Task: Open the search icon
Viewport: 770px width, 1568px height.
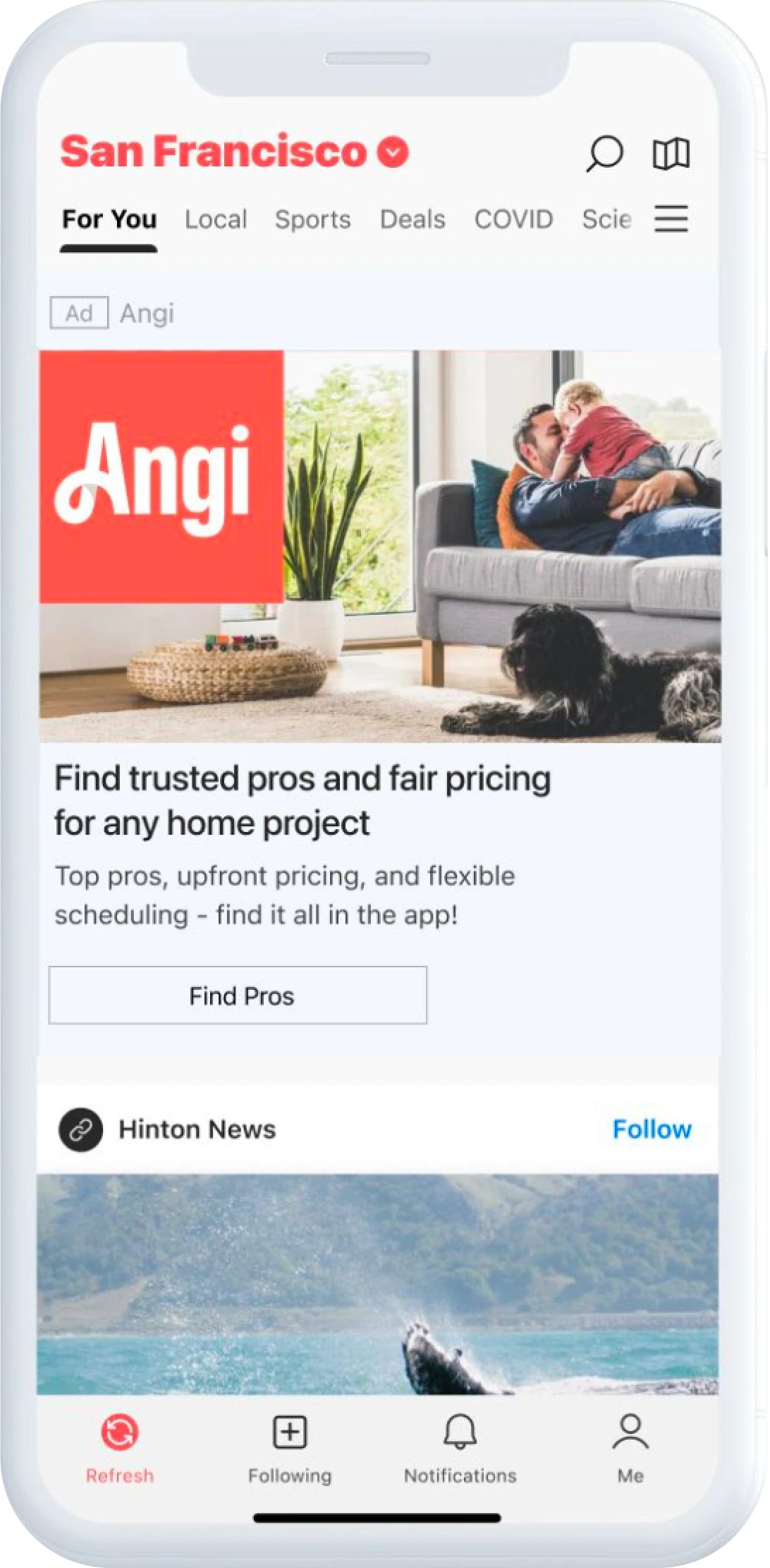Action: pos(604,153)
